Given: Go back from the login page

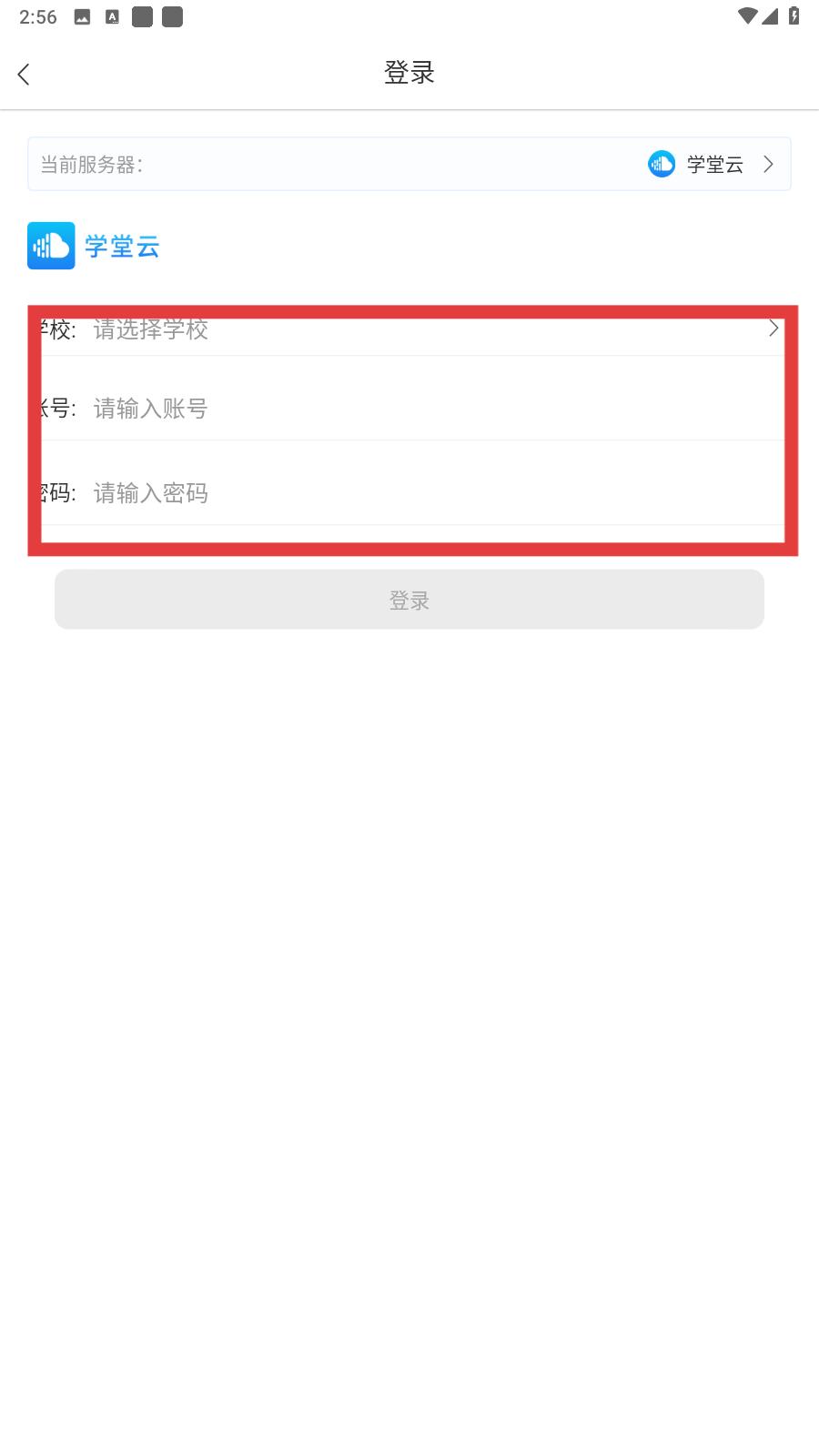Looking at the screenshot, I should [x=25, y=74].
